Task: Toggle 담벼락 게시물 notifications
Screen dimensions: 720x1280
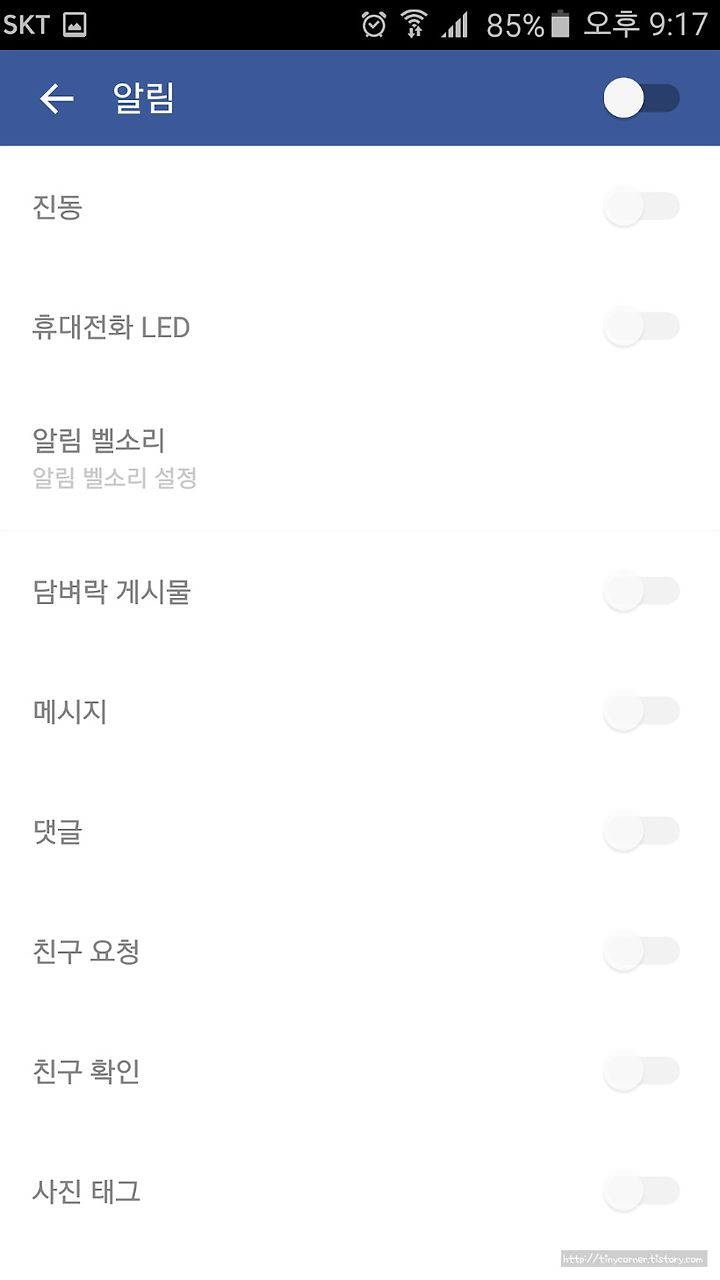Action: 642,592
